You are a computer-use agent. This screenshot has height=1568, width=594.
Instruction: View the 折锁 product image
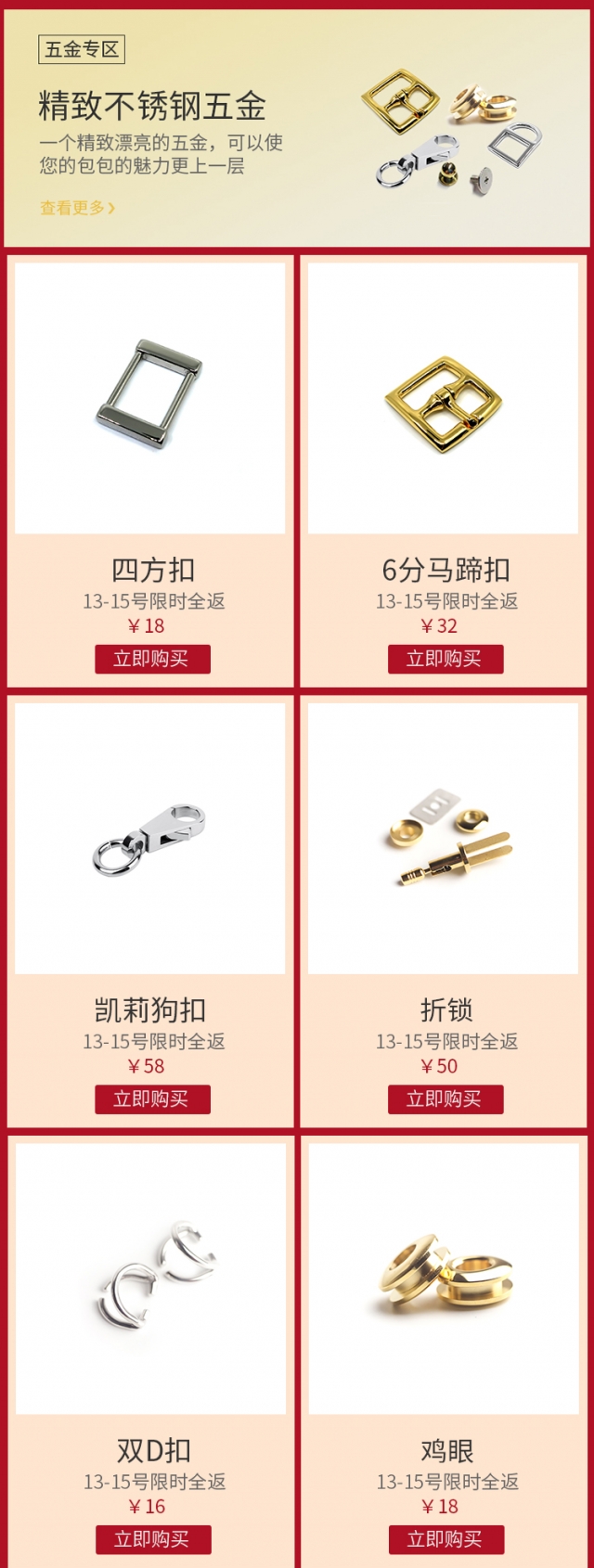point(443,839)
